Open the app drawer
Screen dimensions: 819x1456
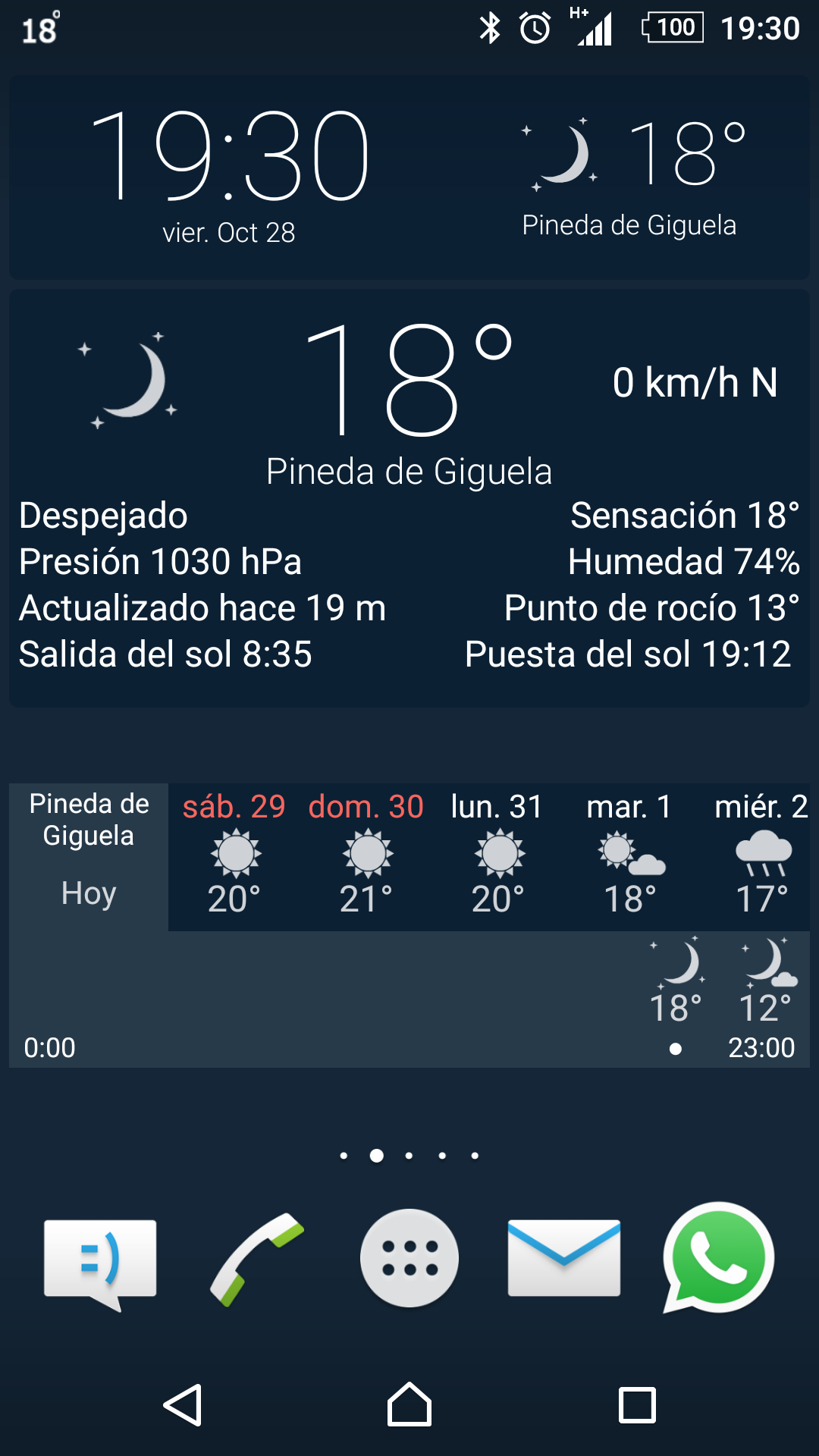pyautogui.click(x=409, y=1259)
